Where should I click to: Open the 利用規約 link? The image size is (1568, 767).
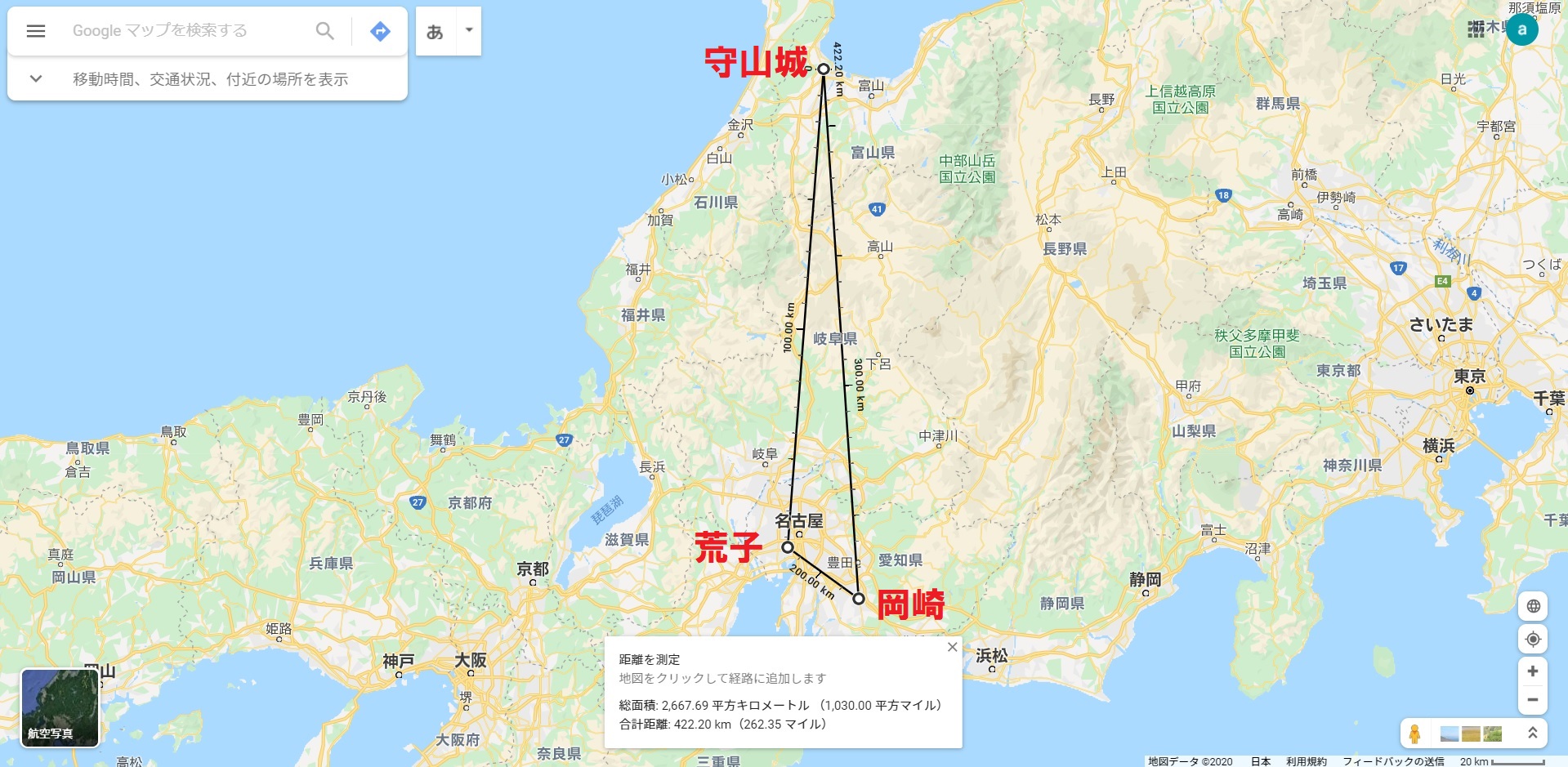(x=1306, y=761)
